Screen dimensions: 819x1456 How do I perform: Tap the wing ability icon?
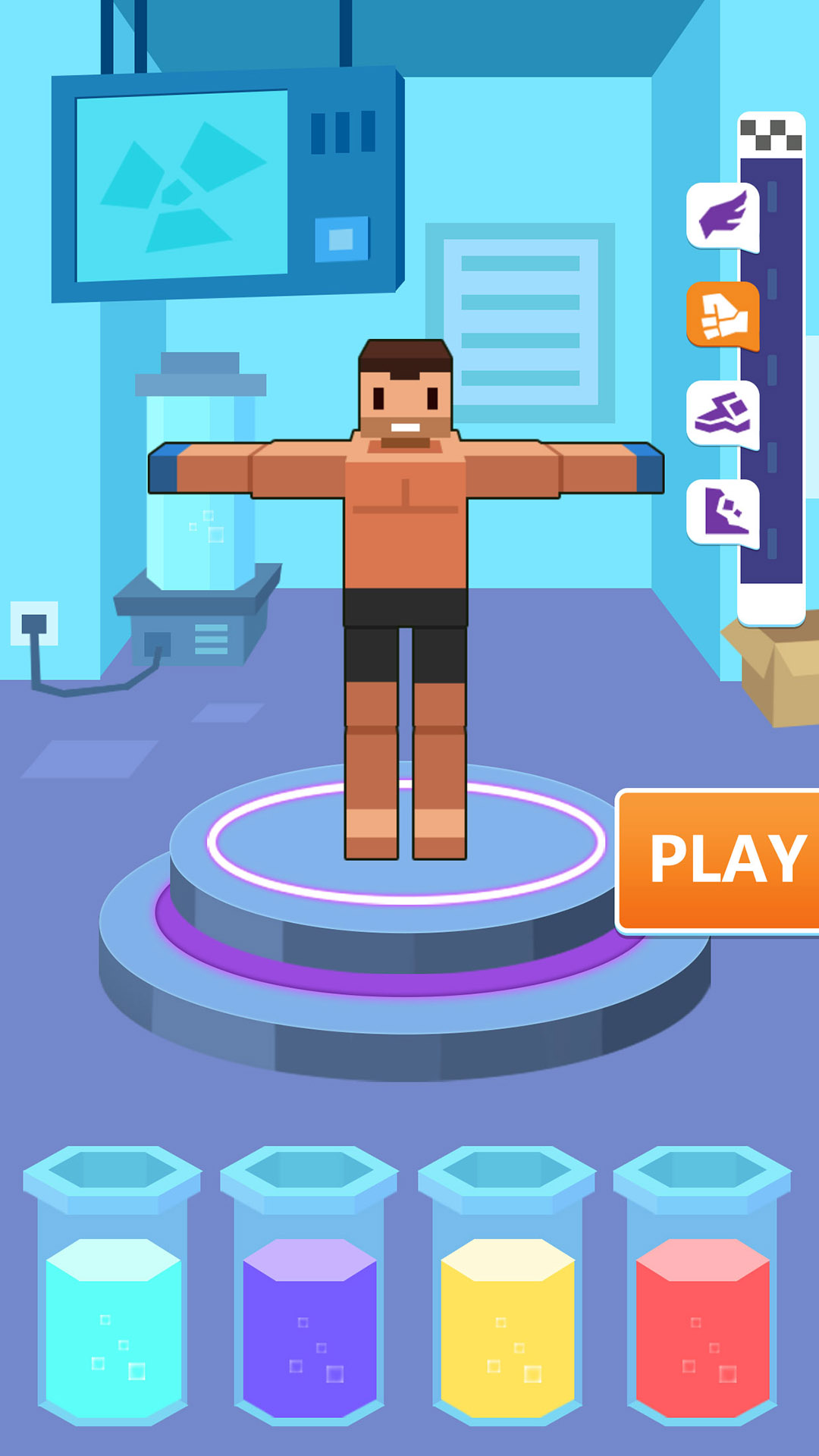(722, 217)
